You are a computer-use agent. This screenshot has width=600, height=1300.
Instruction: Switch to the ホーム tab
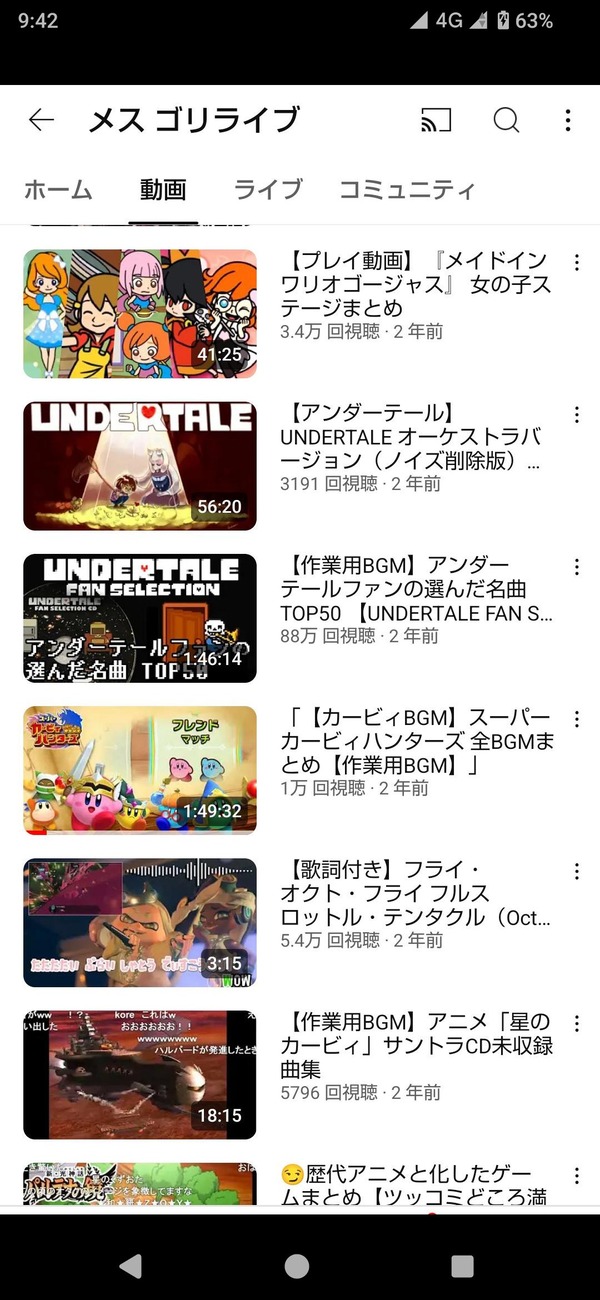tap(58, 190)
